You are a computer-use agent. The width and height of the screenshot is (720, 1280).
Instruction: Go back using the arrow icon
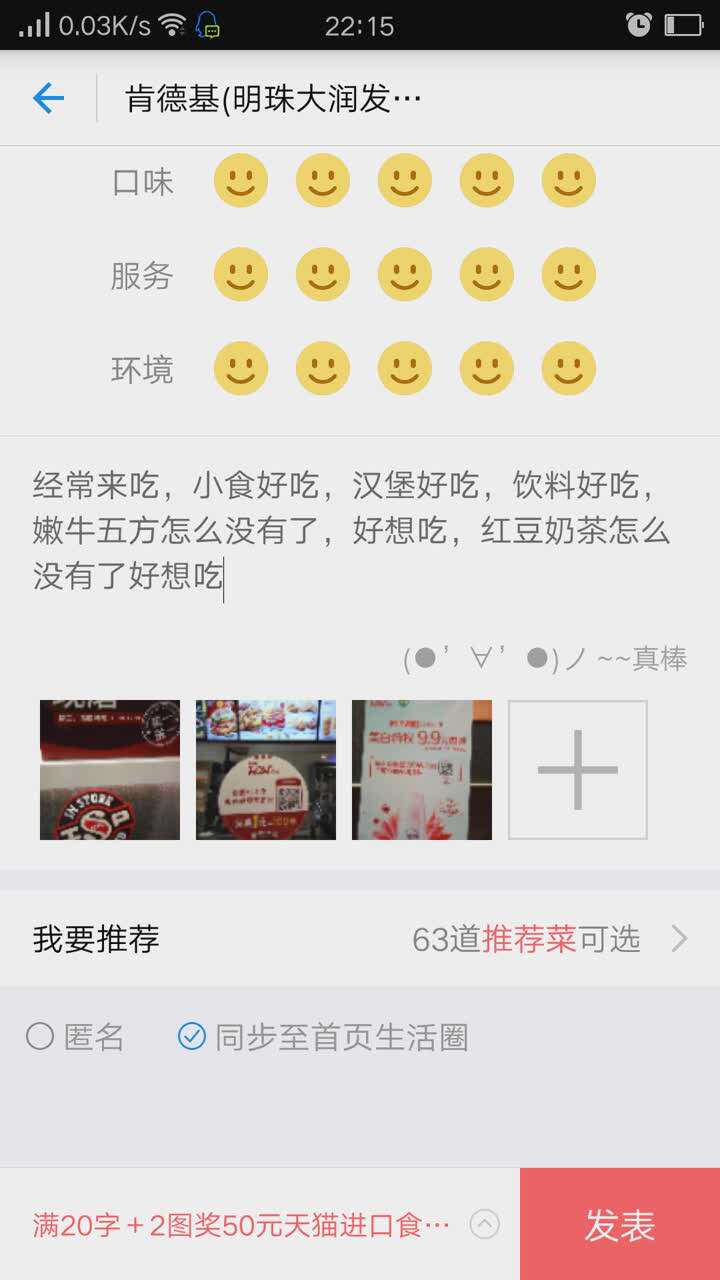[x=48, y=98]
